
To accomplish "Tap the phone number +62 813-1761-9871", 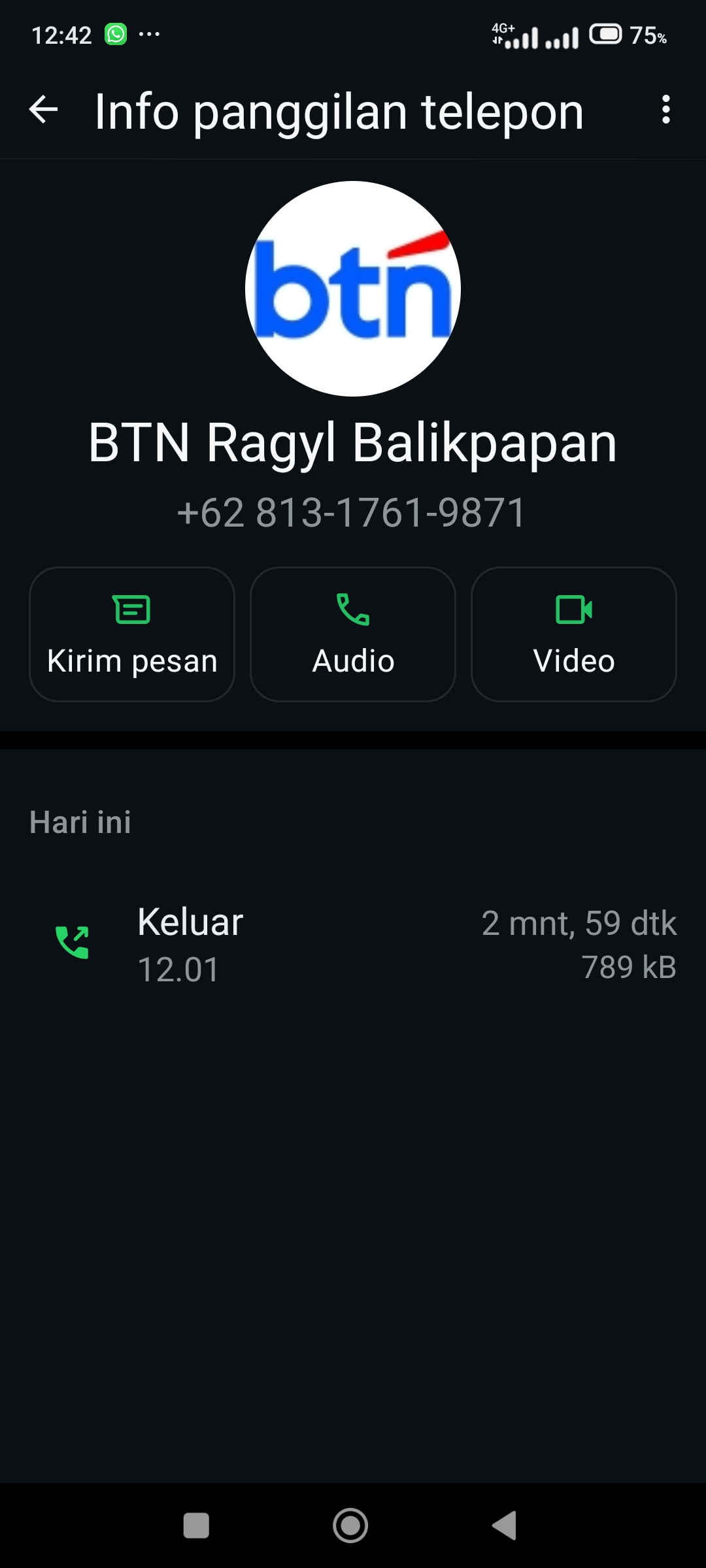I will click(x=352, y=513).
